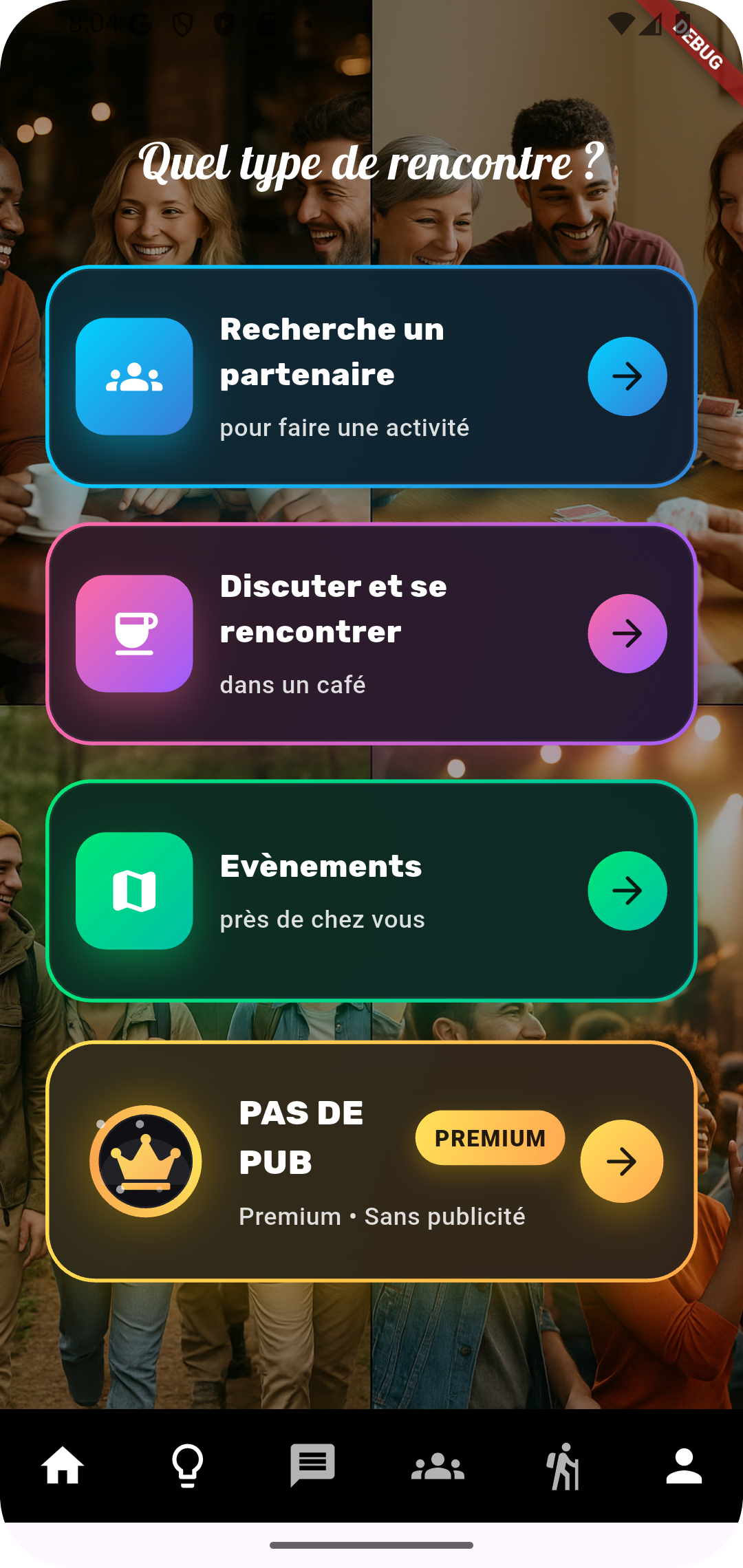This screenshot has height=1568, width=743.
Task: Select the PREMIUM badge
Action: [491, 1138]
